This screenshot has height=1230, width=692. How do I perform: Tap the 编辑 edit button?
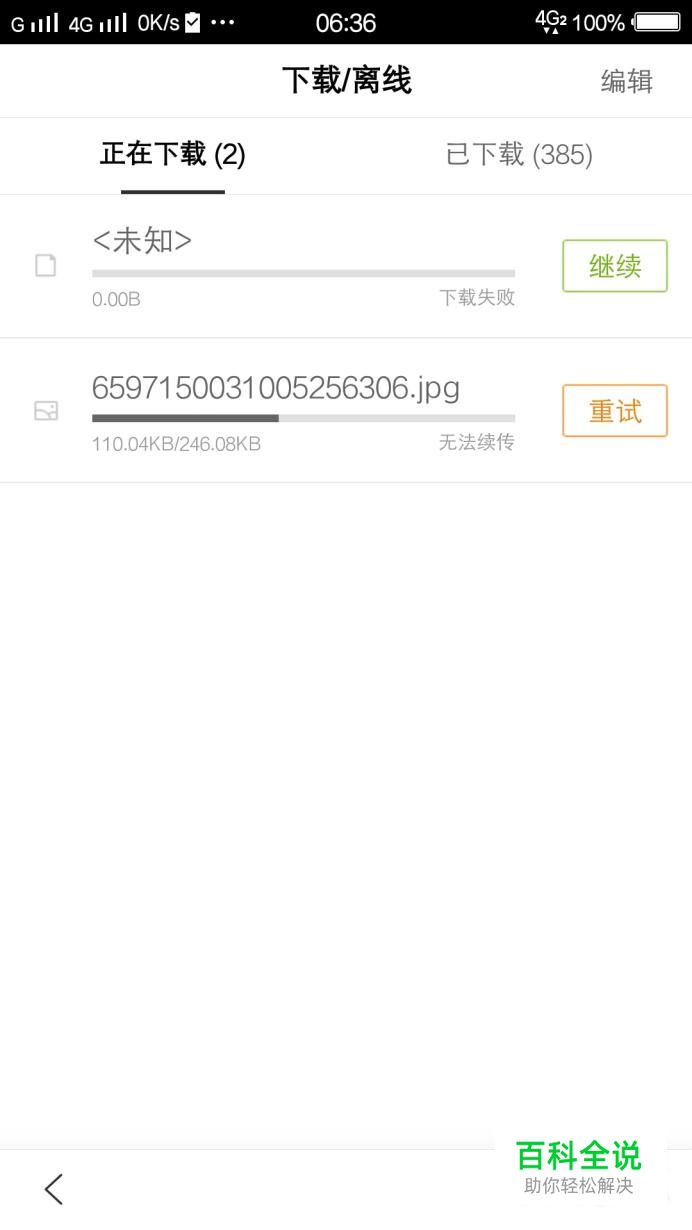pos(626,81)
